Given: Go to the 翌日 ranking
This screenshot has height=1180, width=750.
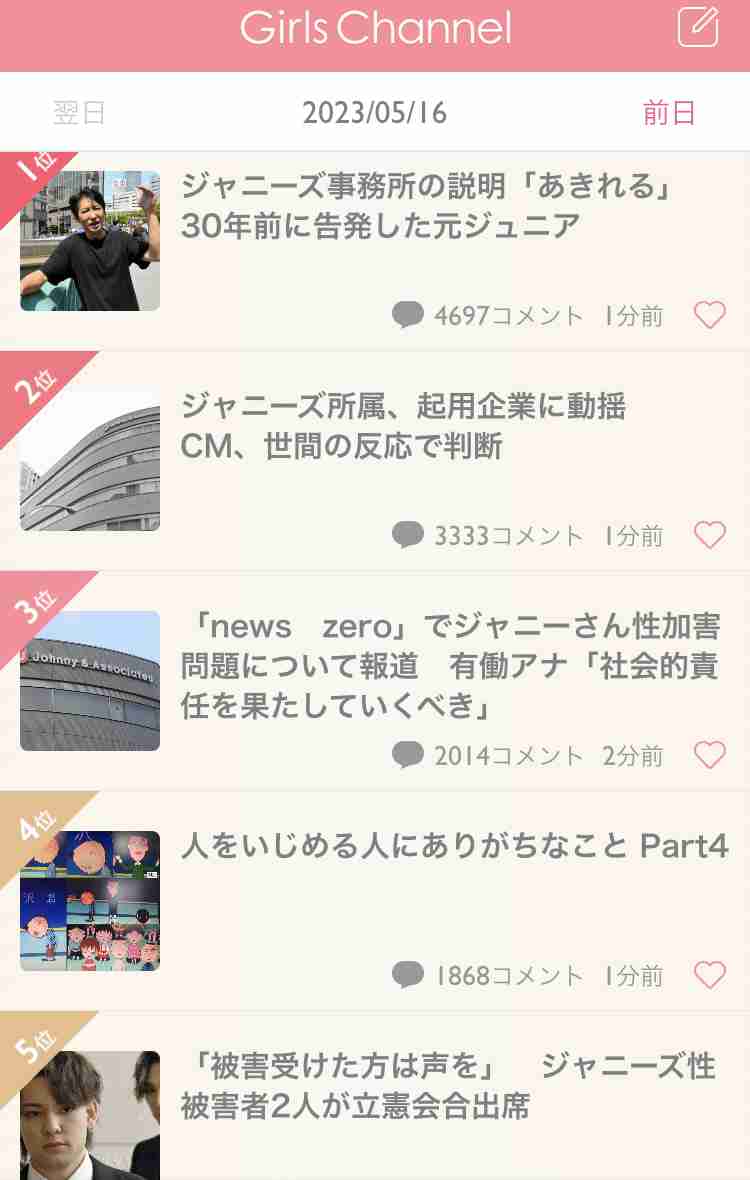Looking at the screenshot, I should click(x=79, y=113).
